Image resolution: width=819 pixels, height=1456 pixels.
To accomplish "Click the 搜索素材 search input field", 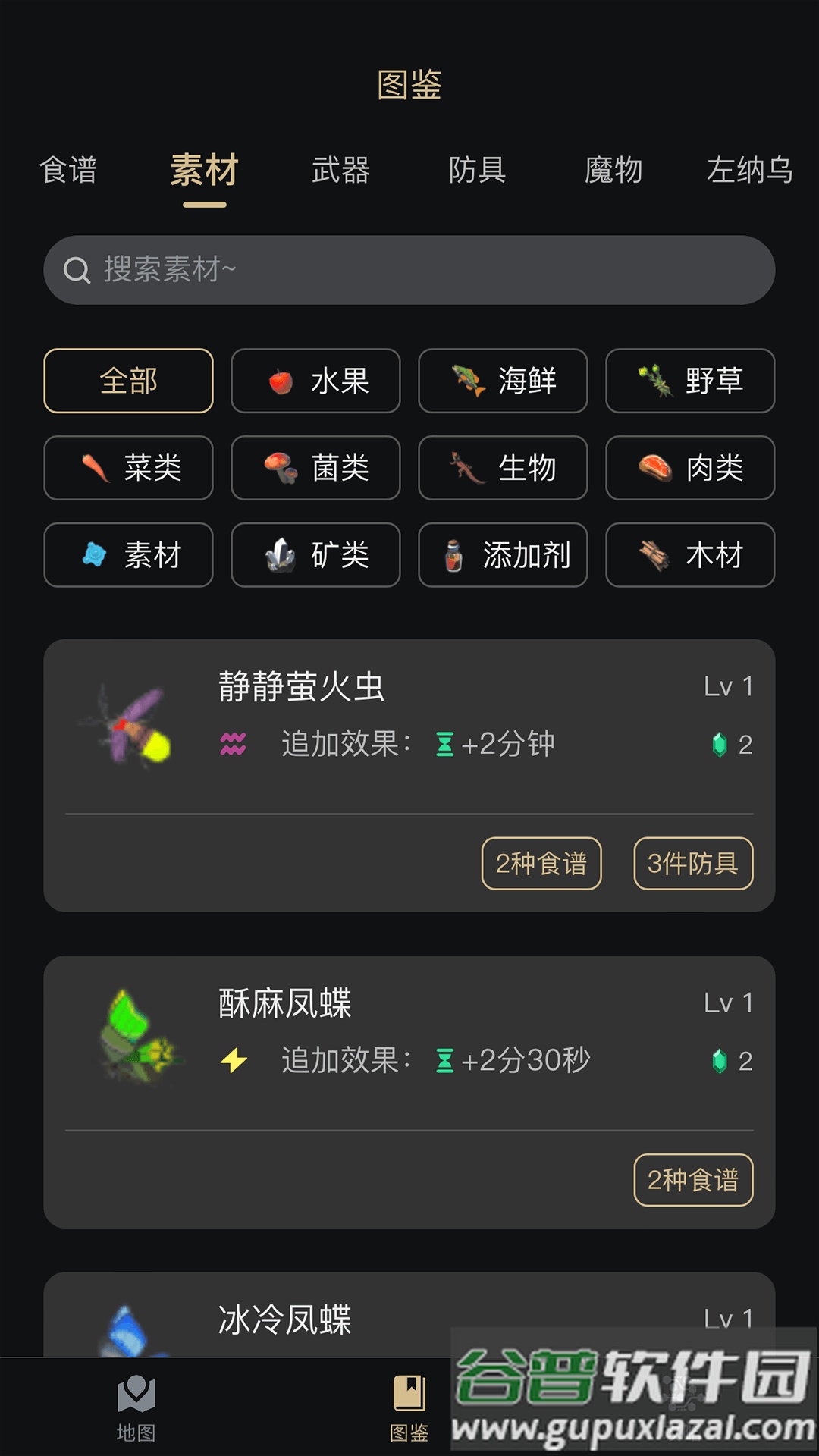I will [409, 270].
